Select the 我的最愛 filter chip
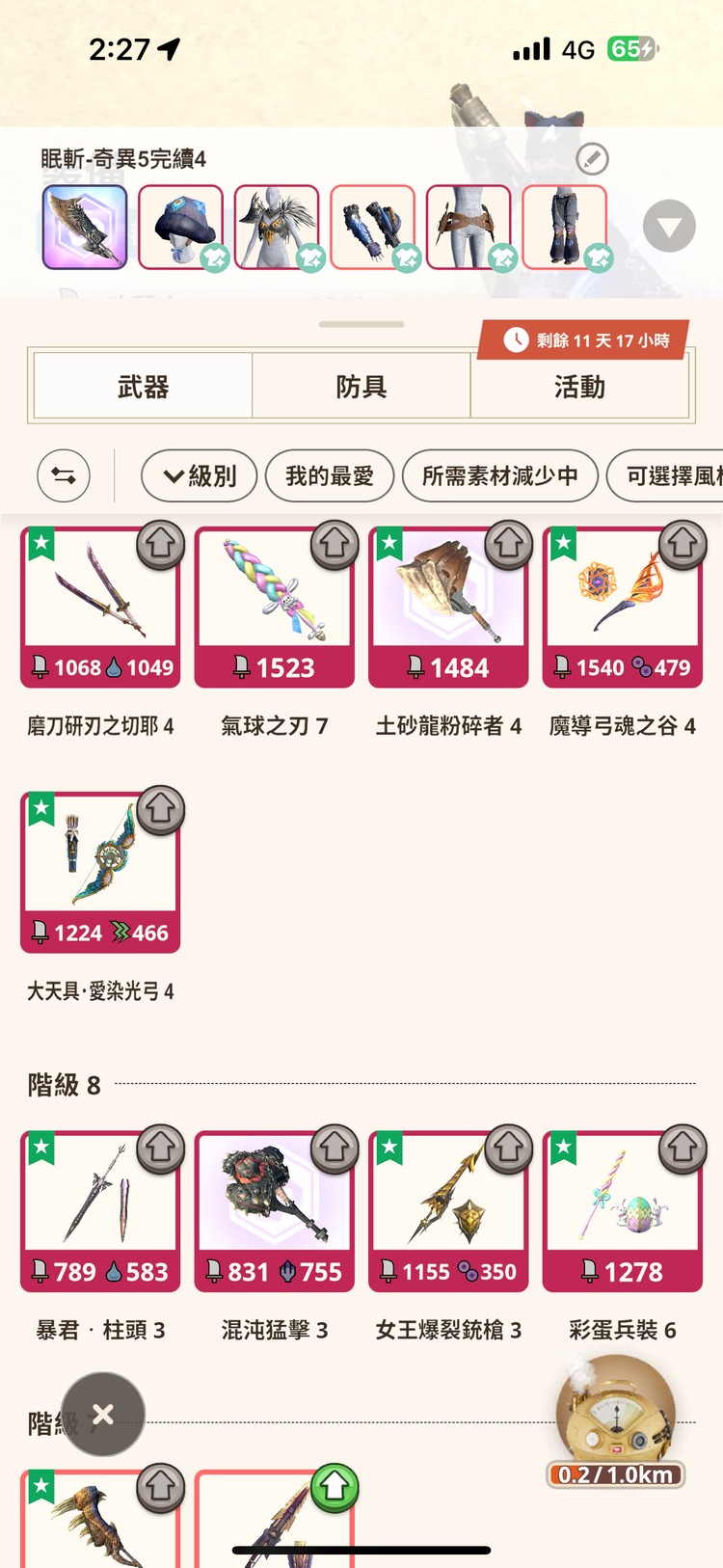The height and width of the screenshot is (1568, 723). (x=329, y=475)
